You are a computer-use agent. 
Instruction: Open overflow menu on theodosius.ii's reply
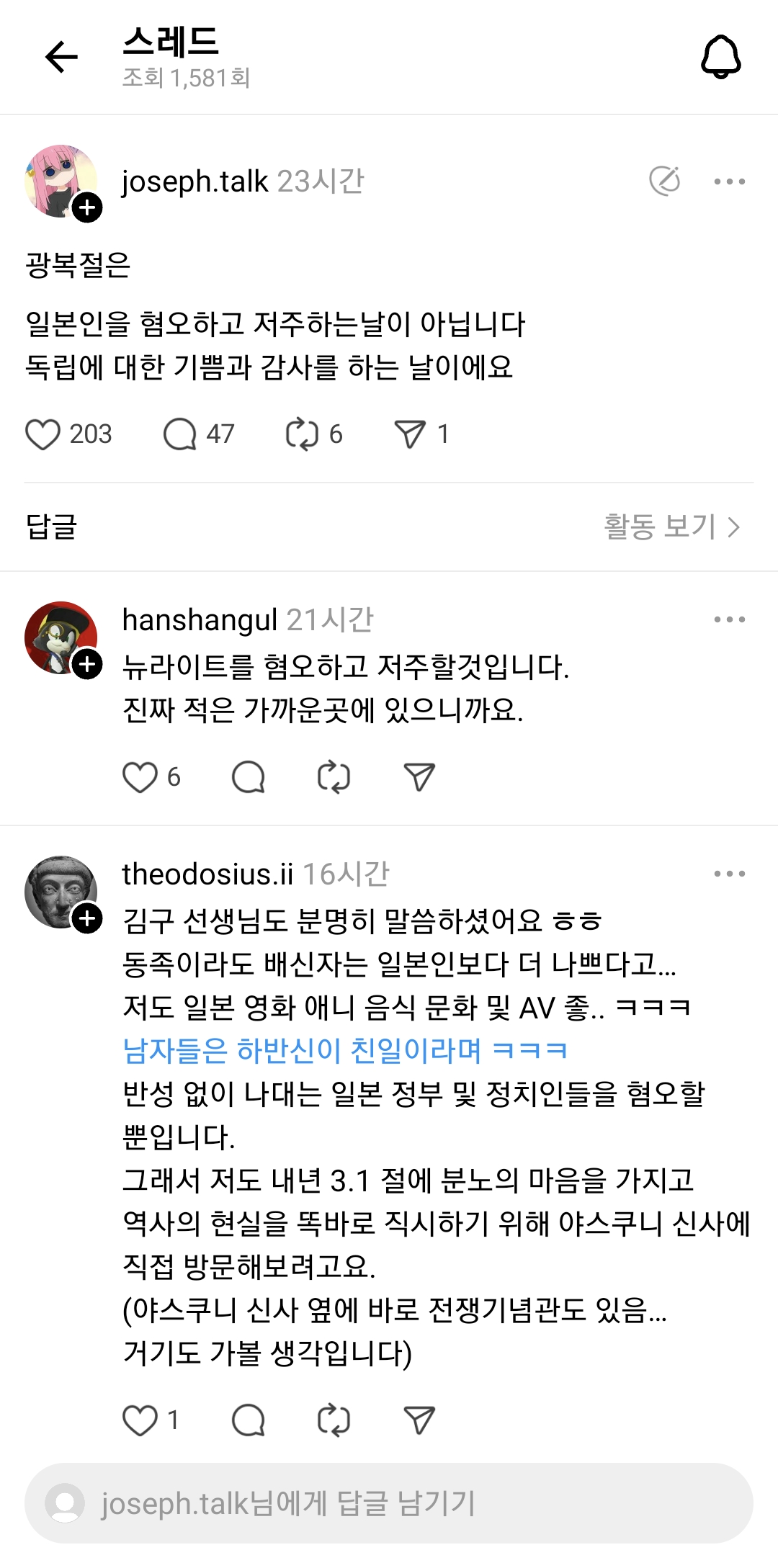(x=729, y=874)
